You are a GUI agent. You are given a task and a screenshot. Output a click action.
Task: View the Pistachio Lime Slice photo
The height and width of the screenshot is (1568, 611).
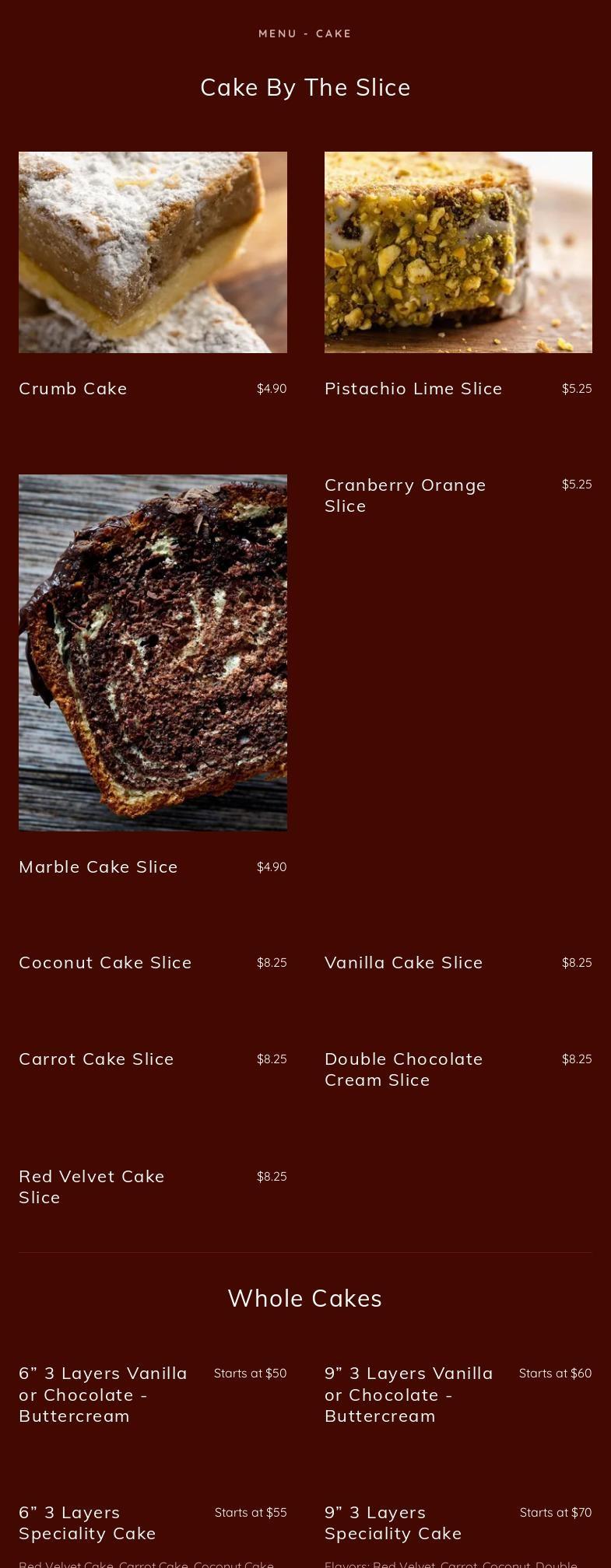[458, 252]
